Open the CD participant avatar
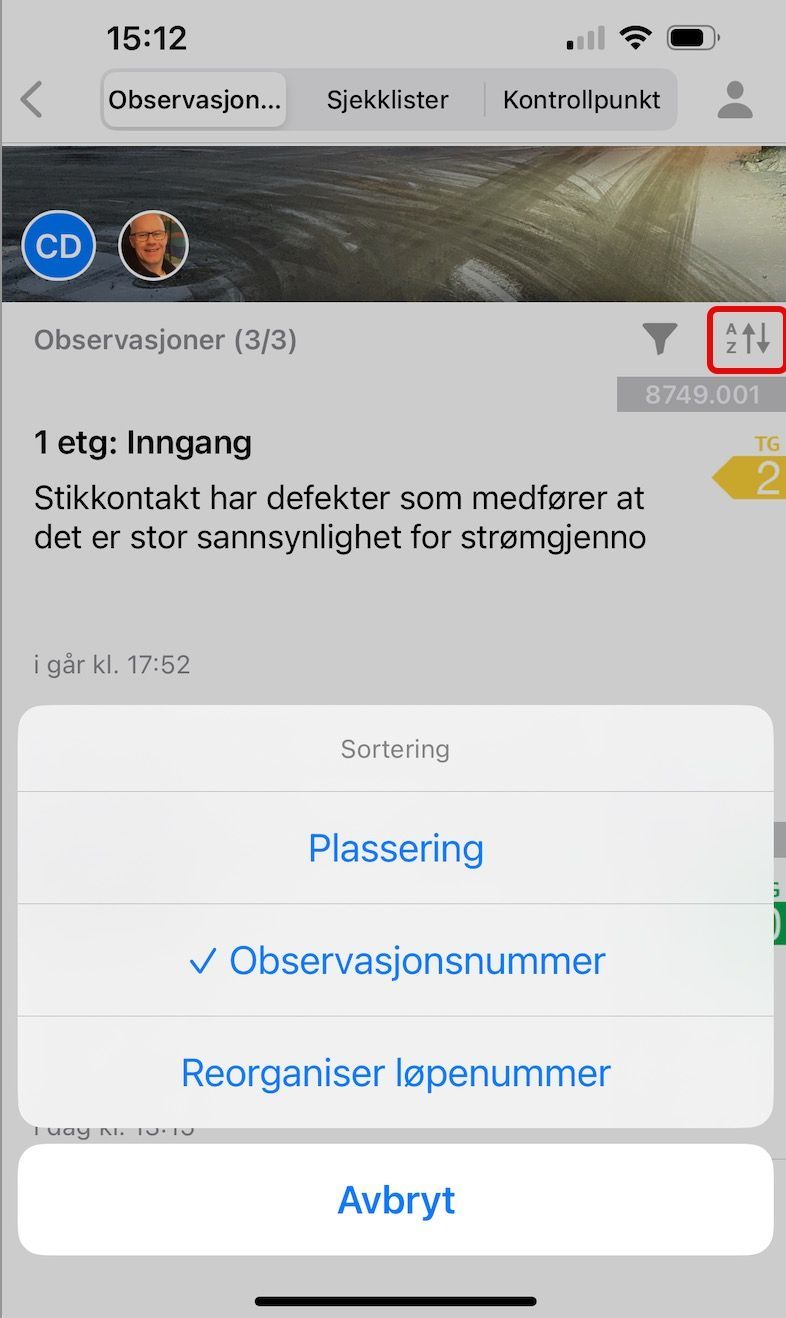The image size is (786, 1318). [59, 245]
